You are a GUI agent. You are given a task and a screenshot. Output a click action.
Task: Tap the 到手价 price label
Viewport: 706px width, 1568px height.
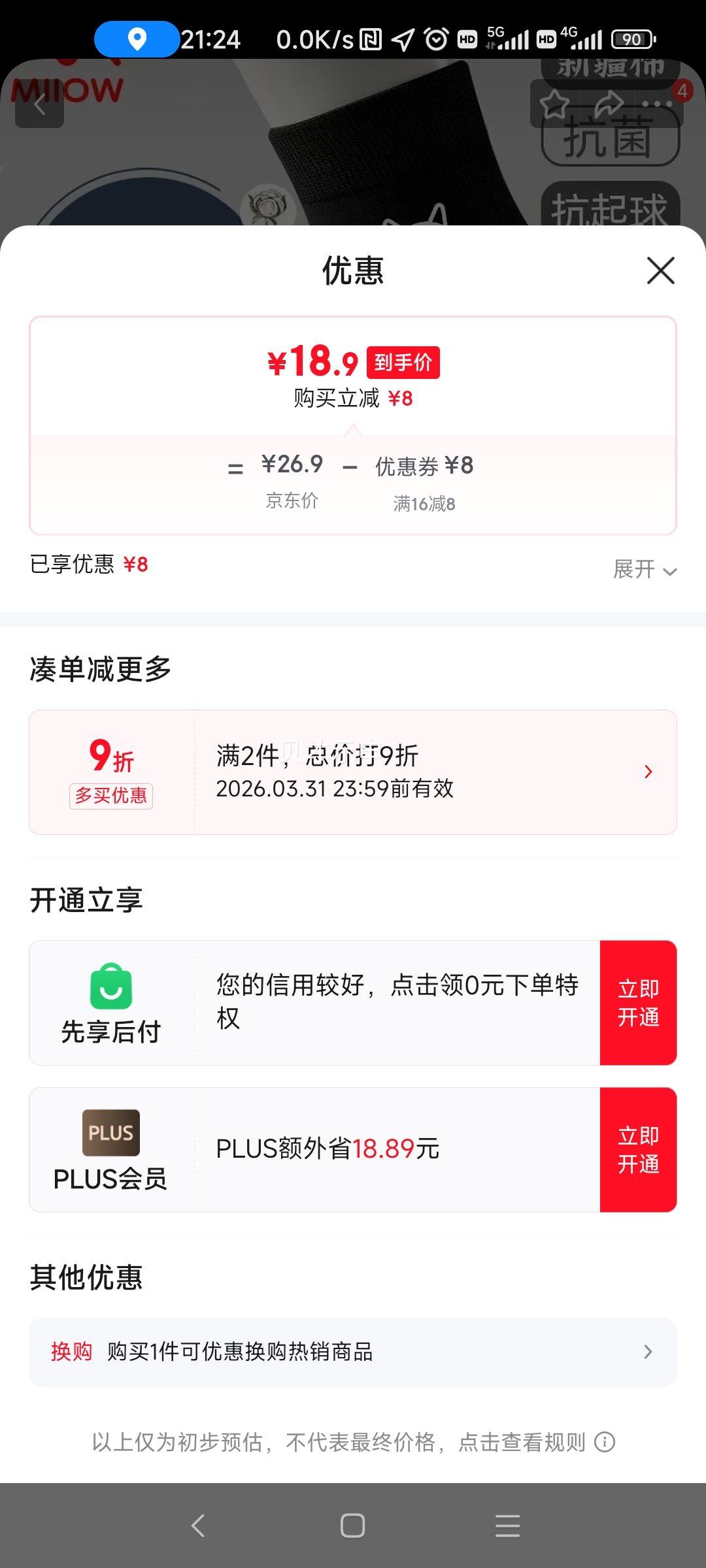pos(404,363)
